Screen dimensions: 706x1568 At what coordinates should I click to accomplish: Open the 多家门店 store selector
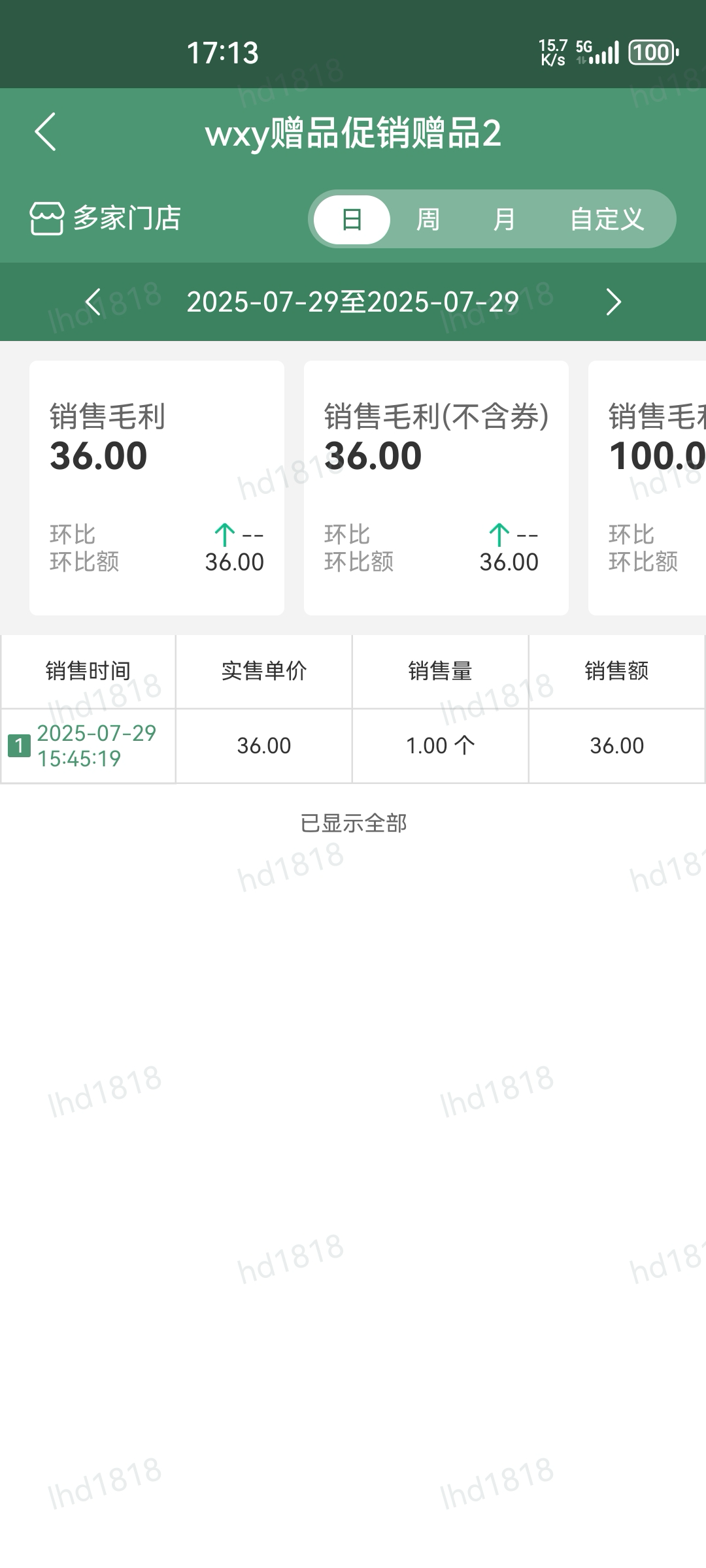coord(105,218)
